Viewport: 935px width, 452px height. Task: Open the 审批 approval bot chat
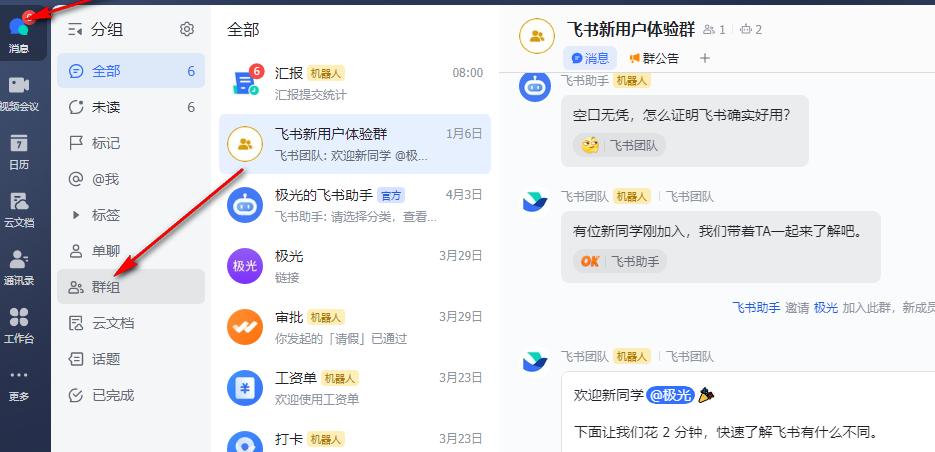point(354,326)
